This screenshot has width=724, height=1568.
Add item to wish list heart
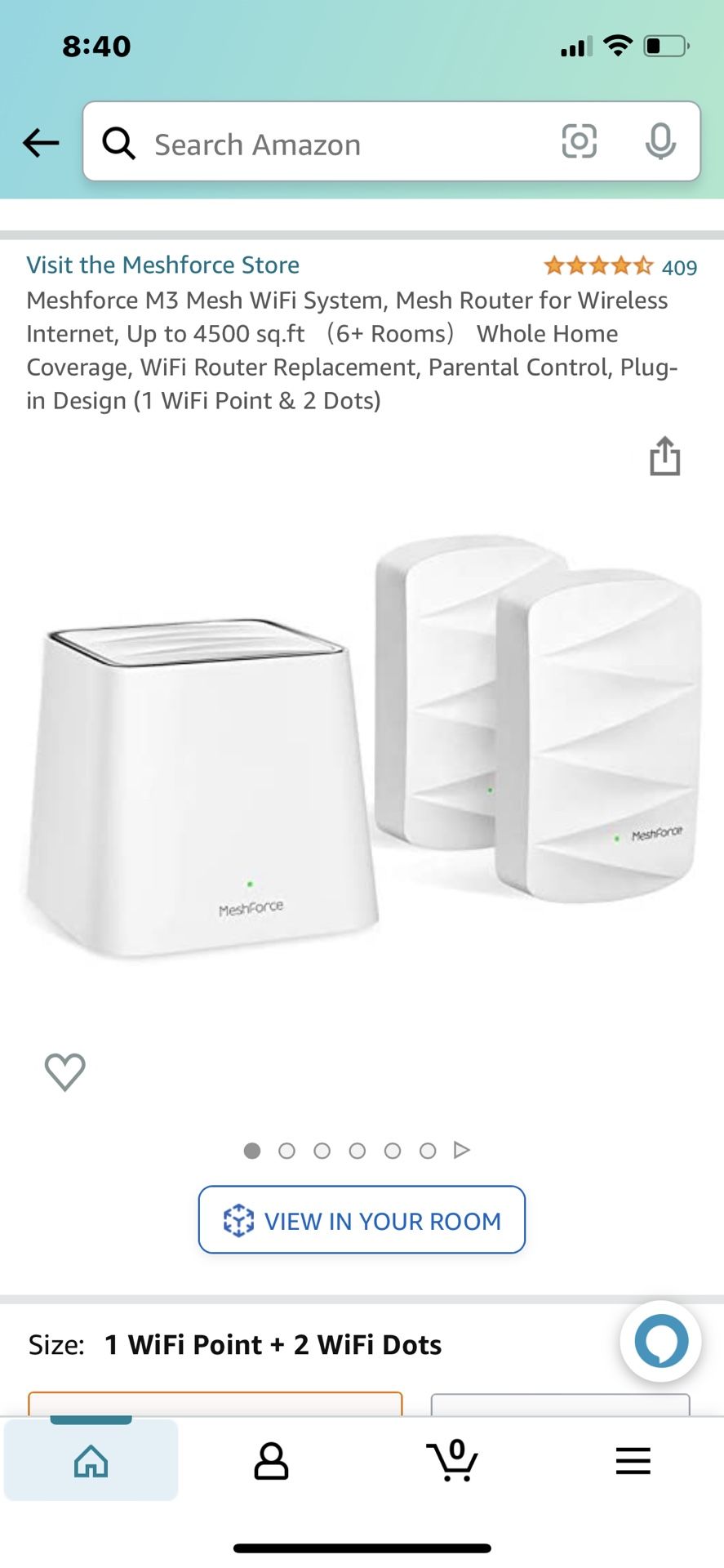tap(64, 1071)
